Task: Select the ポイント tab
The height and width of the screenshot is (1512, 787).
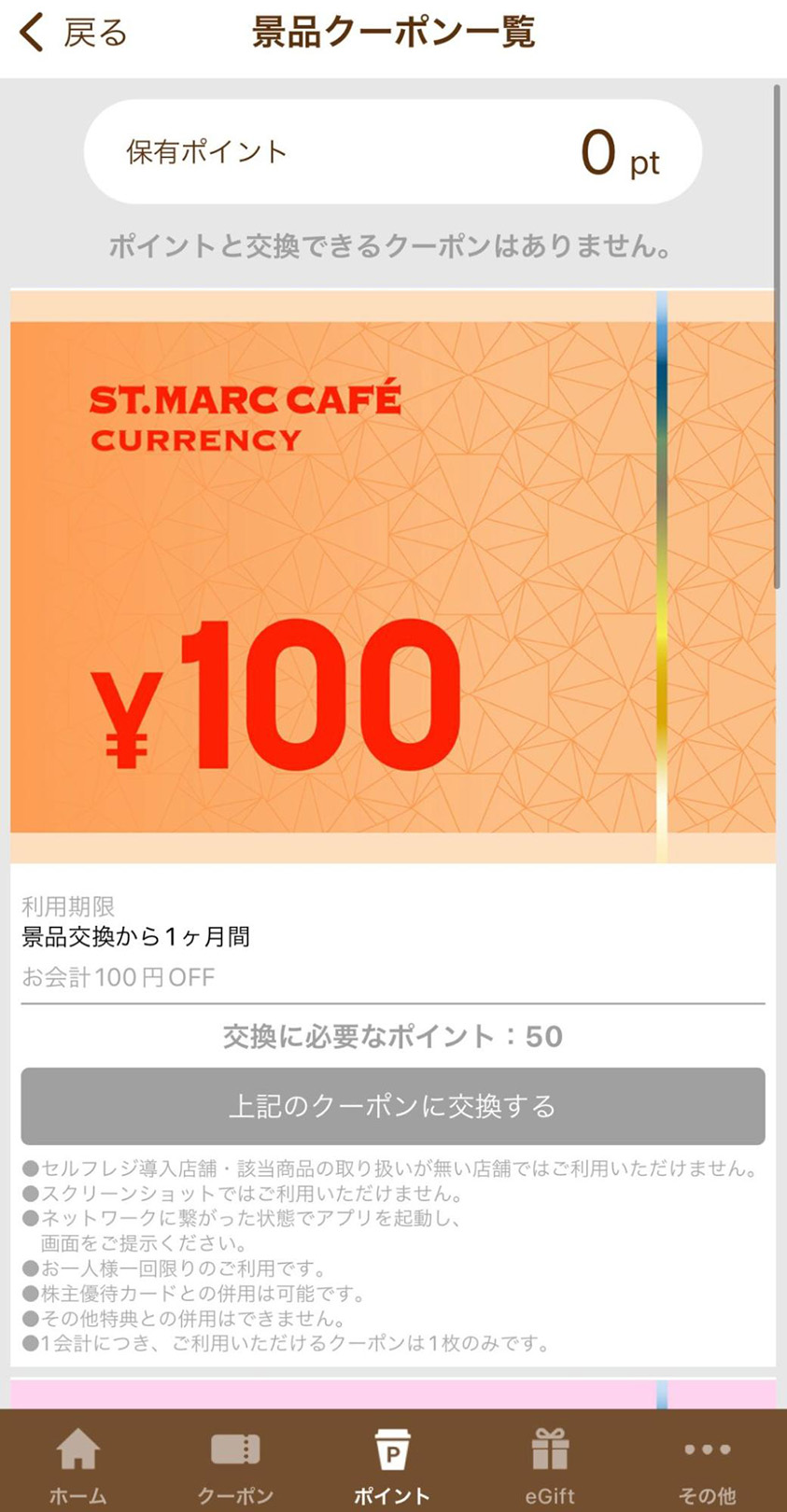Action: click(x=392, y=1463)
